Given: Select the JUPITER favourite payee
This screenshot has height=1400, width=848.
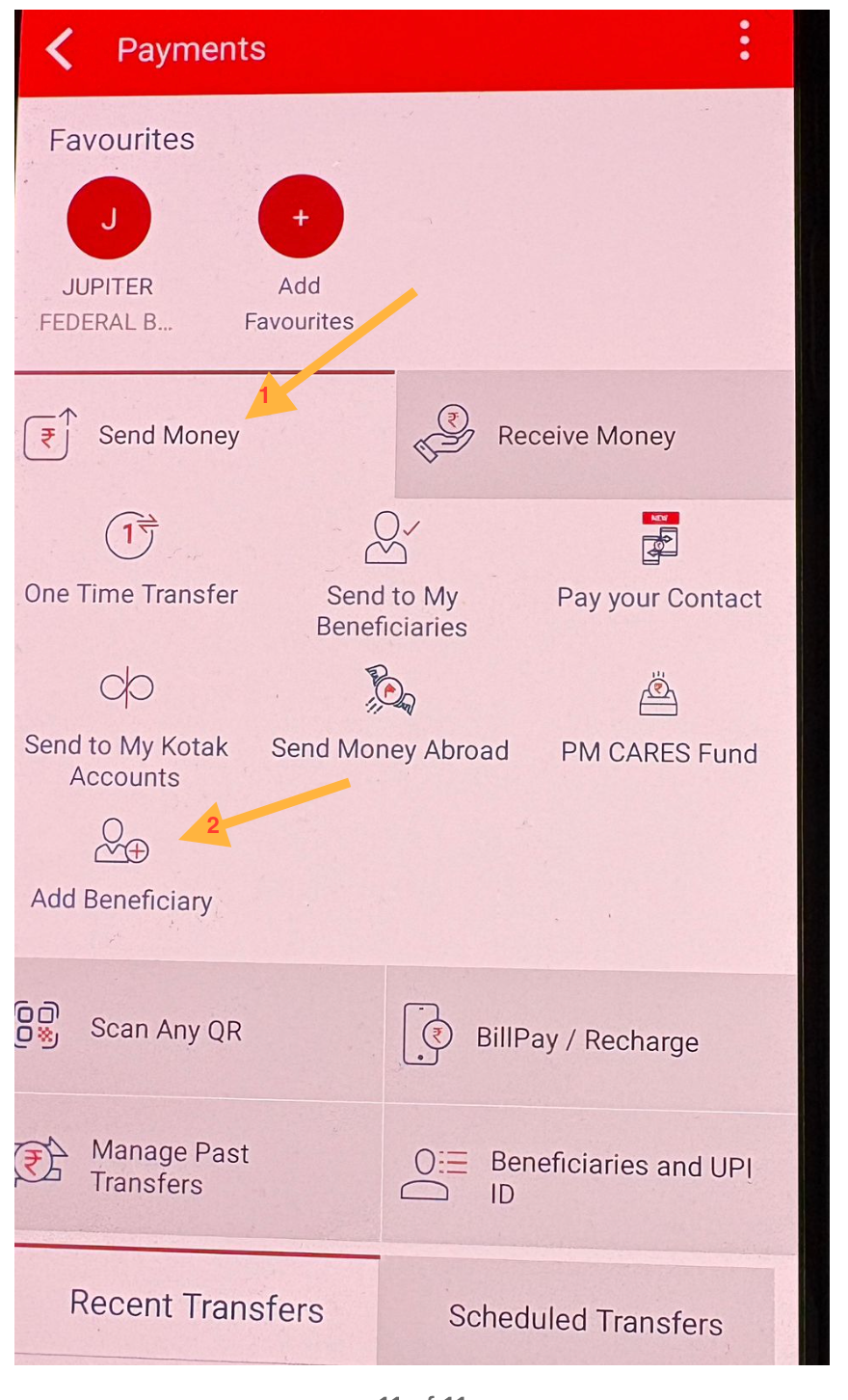Looking at the screenshot, I should coord(109,219).
